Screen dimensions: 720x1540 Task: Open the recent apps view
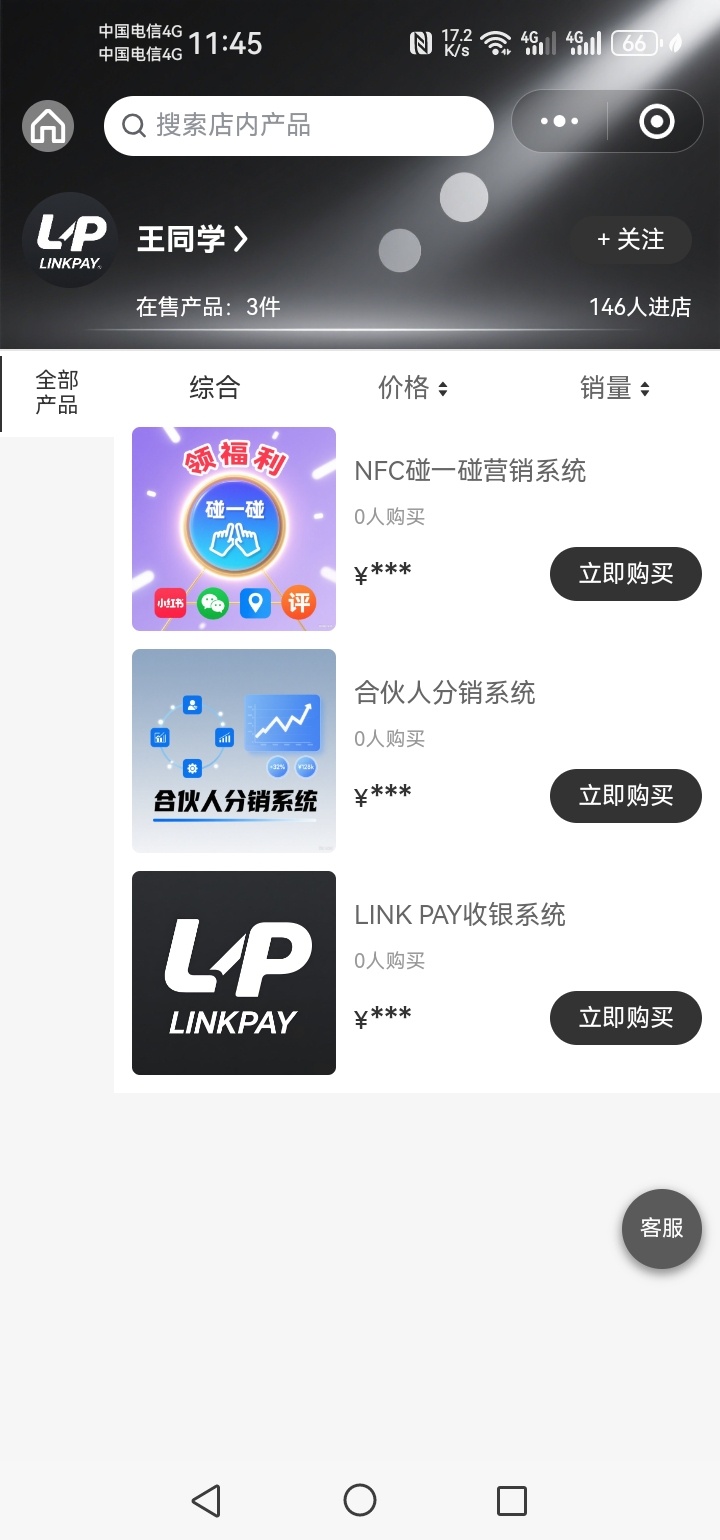[512, 1500]
